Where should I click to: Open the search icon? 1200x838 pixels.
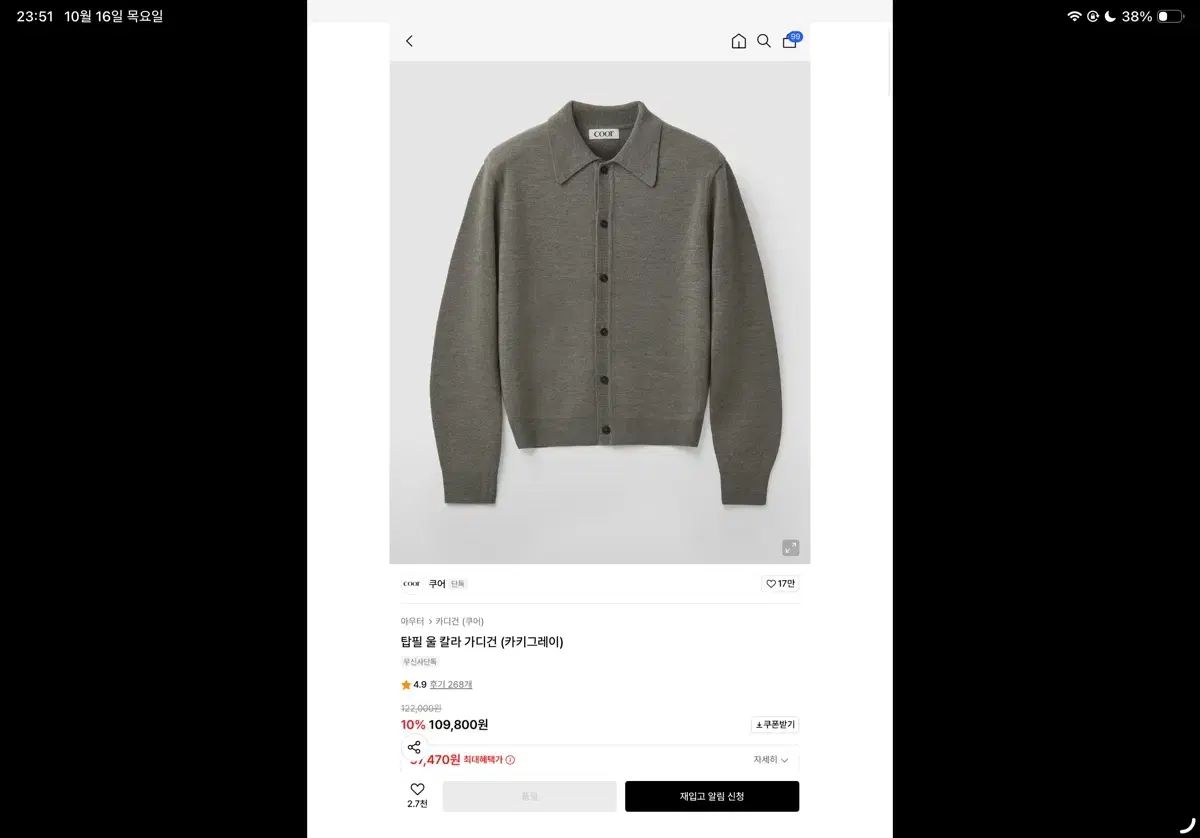pyautogui.click(x=764, y=41)
